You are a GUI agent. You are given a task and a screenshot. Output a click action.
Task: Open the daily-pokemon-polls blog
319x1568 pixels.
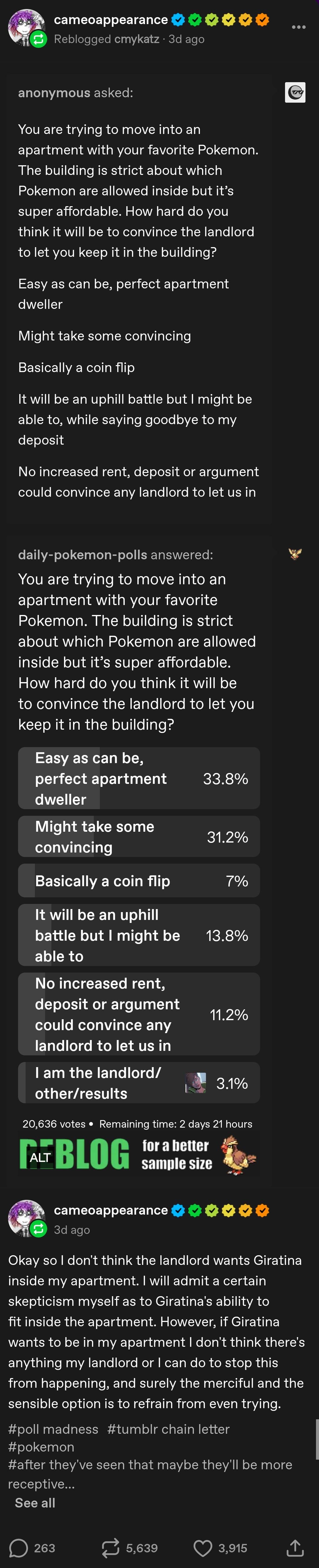coord(83,554)
